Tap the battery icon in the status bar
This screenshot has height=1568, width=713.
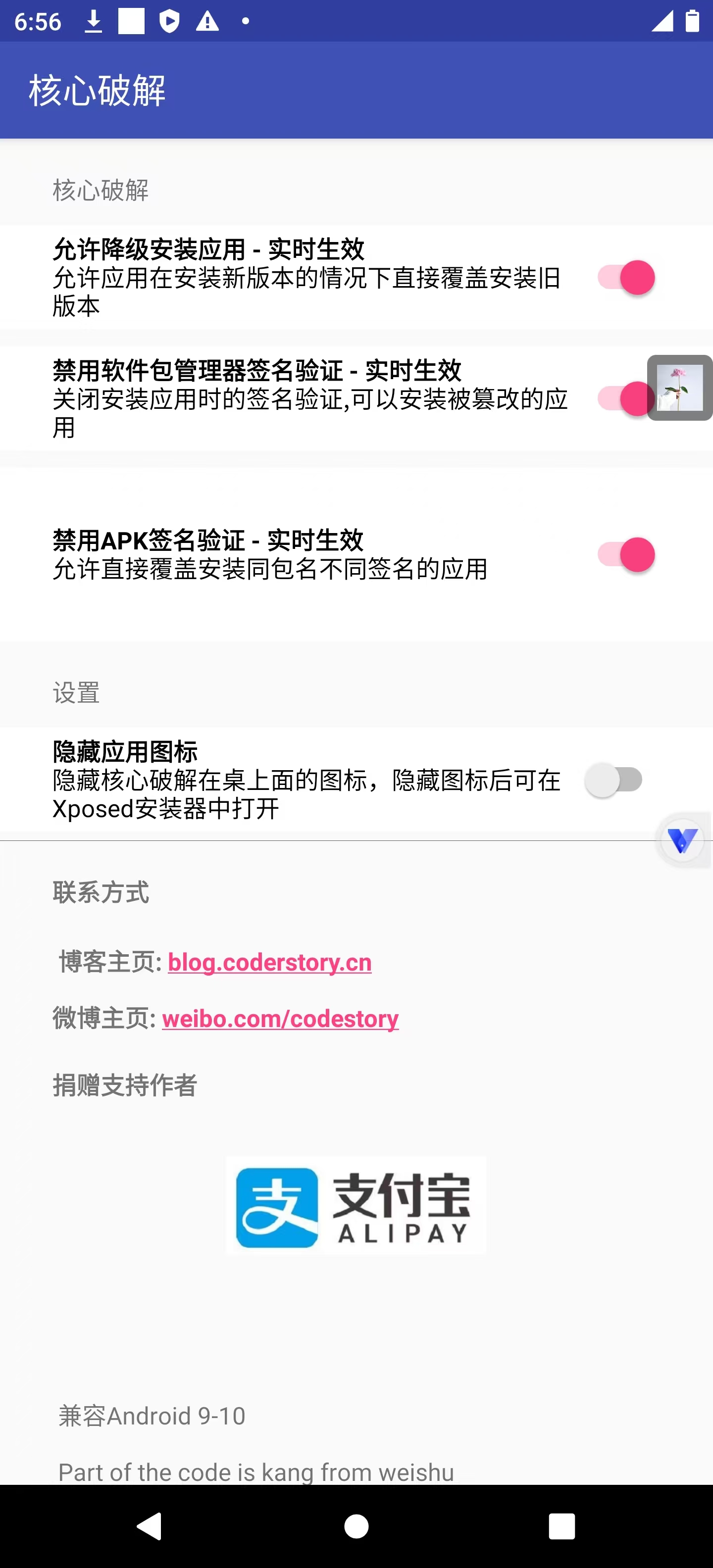coord(692,21)
